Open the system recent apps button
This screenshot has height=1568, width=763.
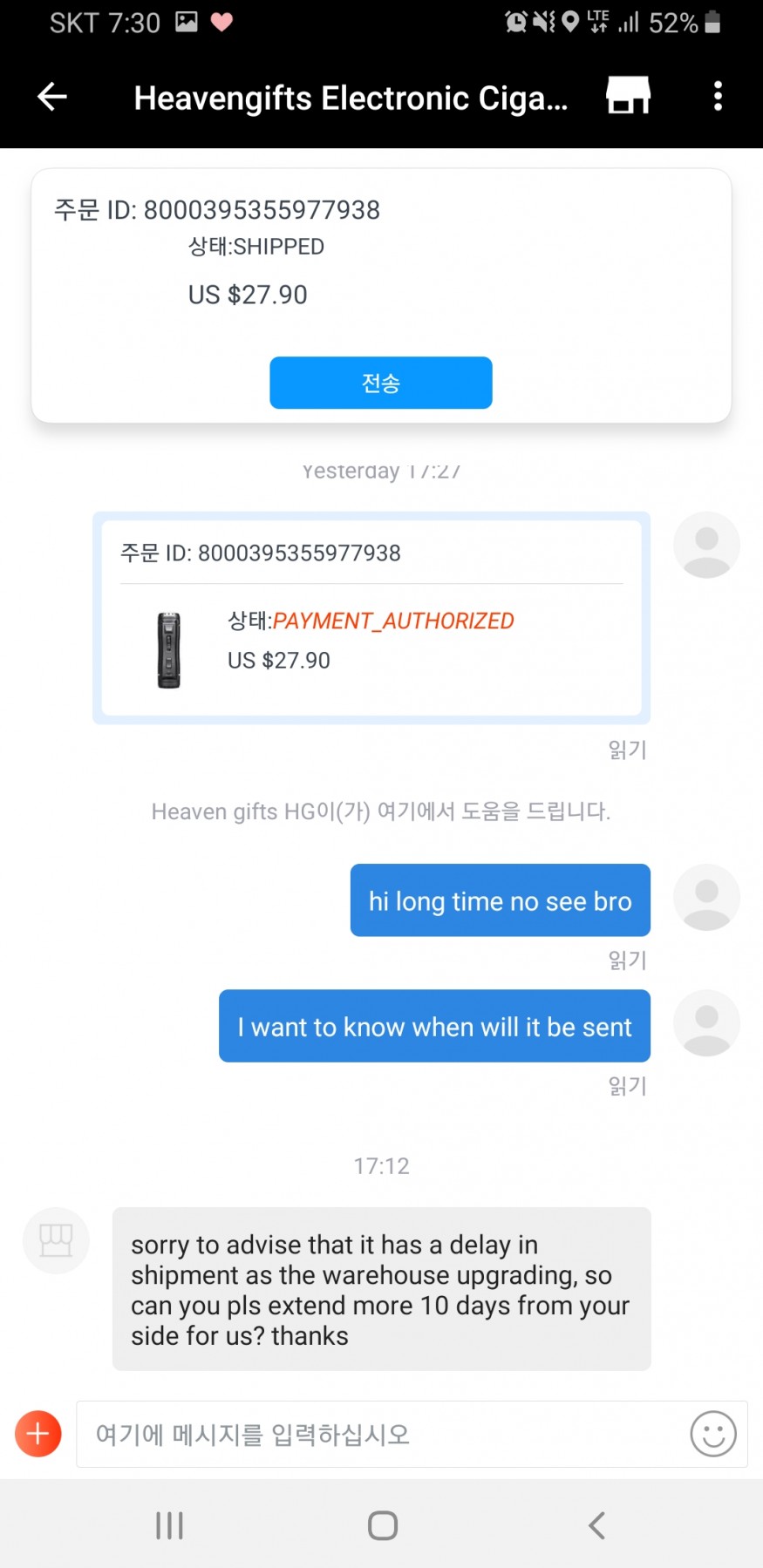point(169,1525)
